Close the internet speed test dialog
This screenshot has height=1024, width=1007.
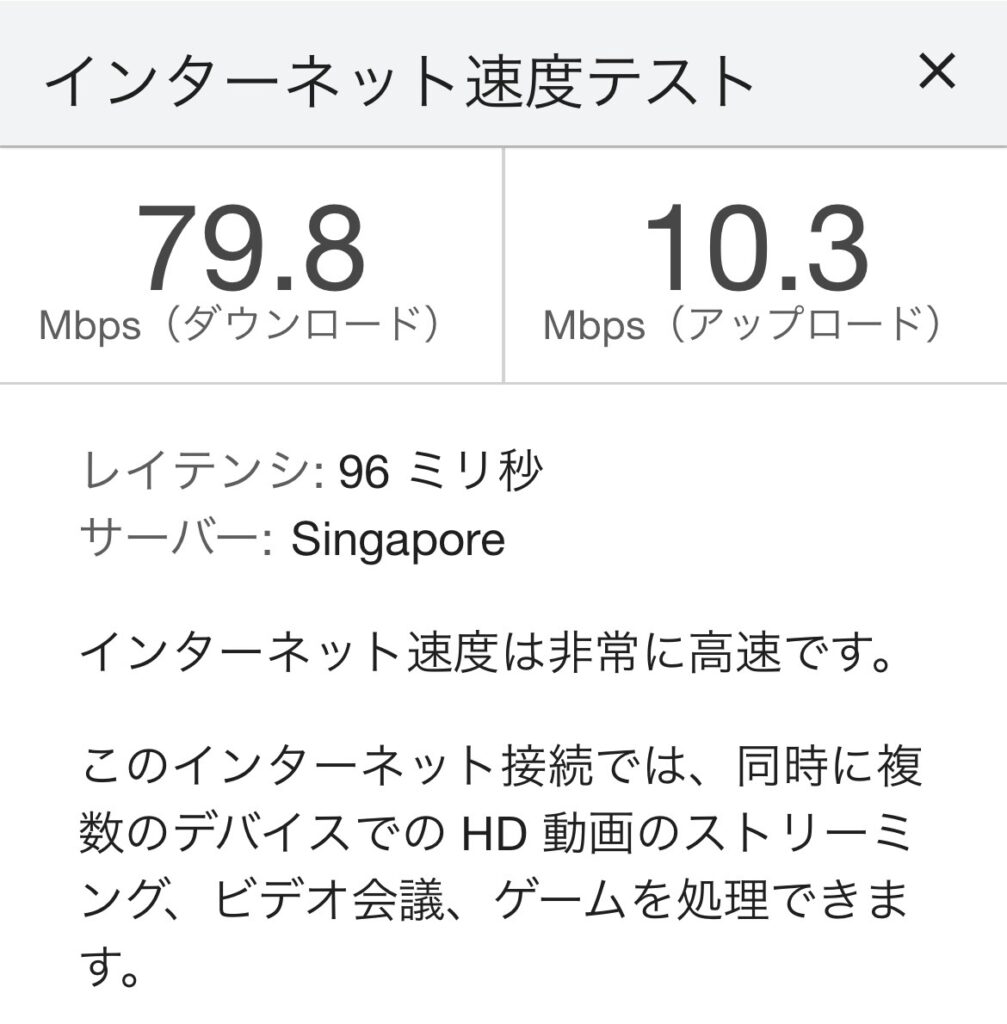(x=937, y=72)
